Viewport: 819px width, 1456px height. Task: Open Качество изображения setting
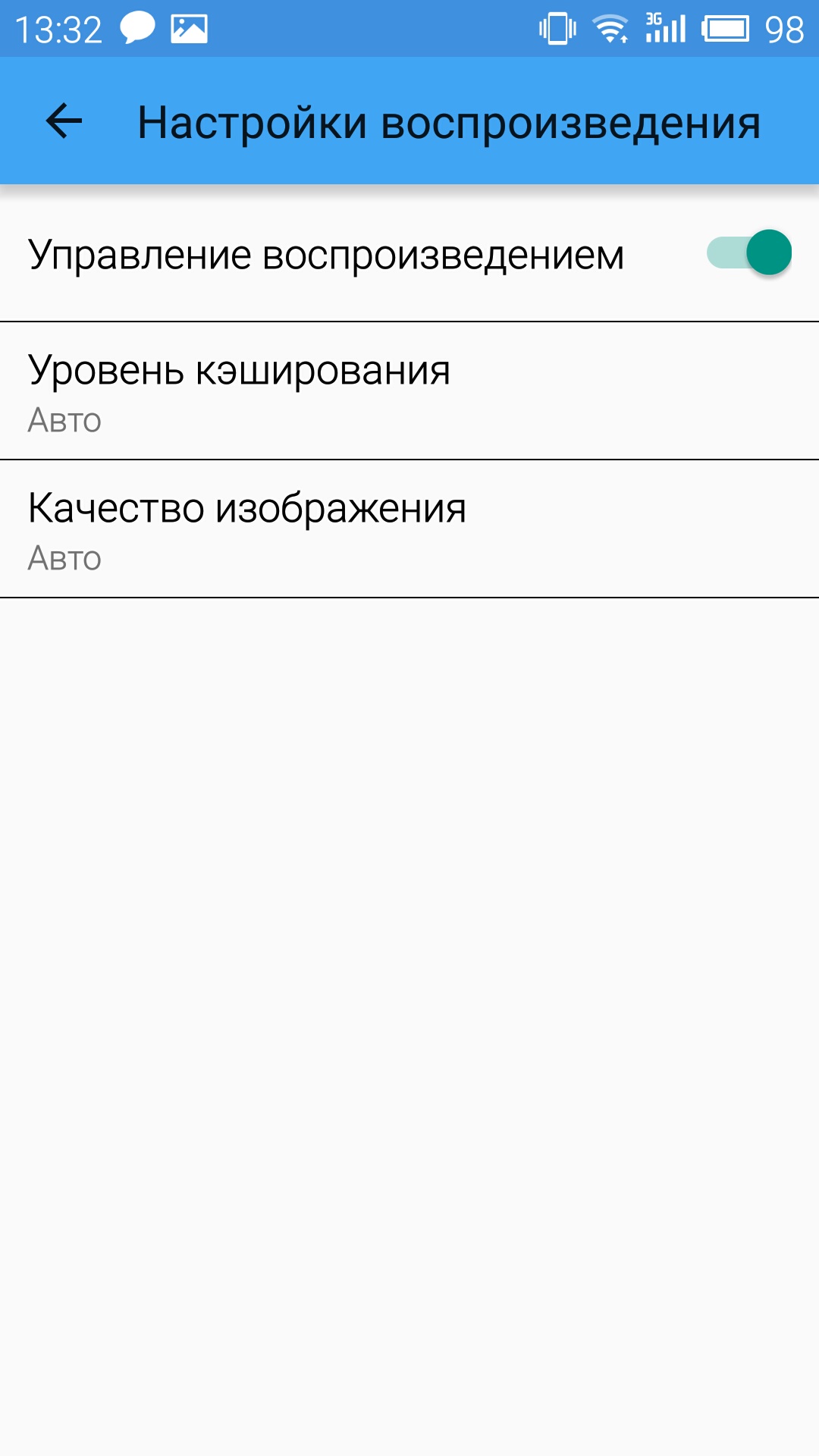(x=409, y=529)
